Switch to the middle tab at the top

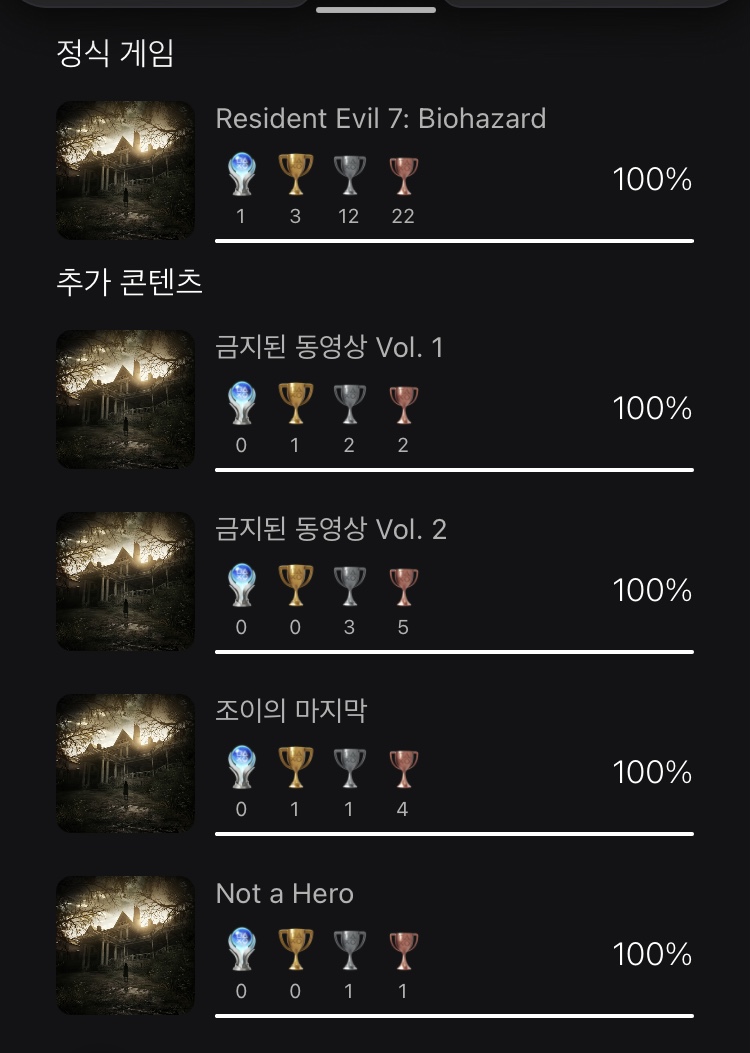pos(375,10)
